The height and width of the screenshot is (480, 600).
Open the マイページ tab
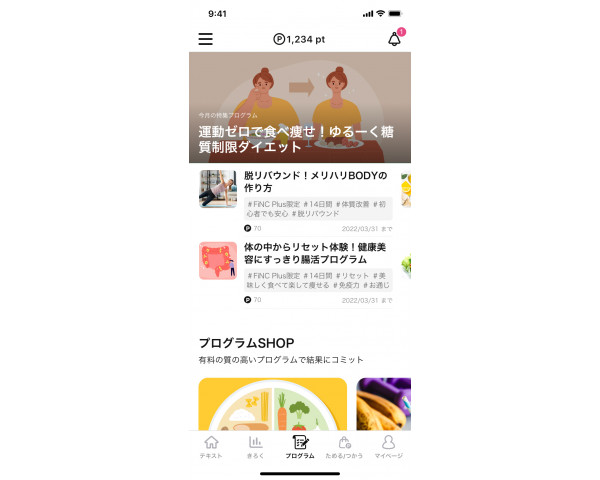click(388, 447)
